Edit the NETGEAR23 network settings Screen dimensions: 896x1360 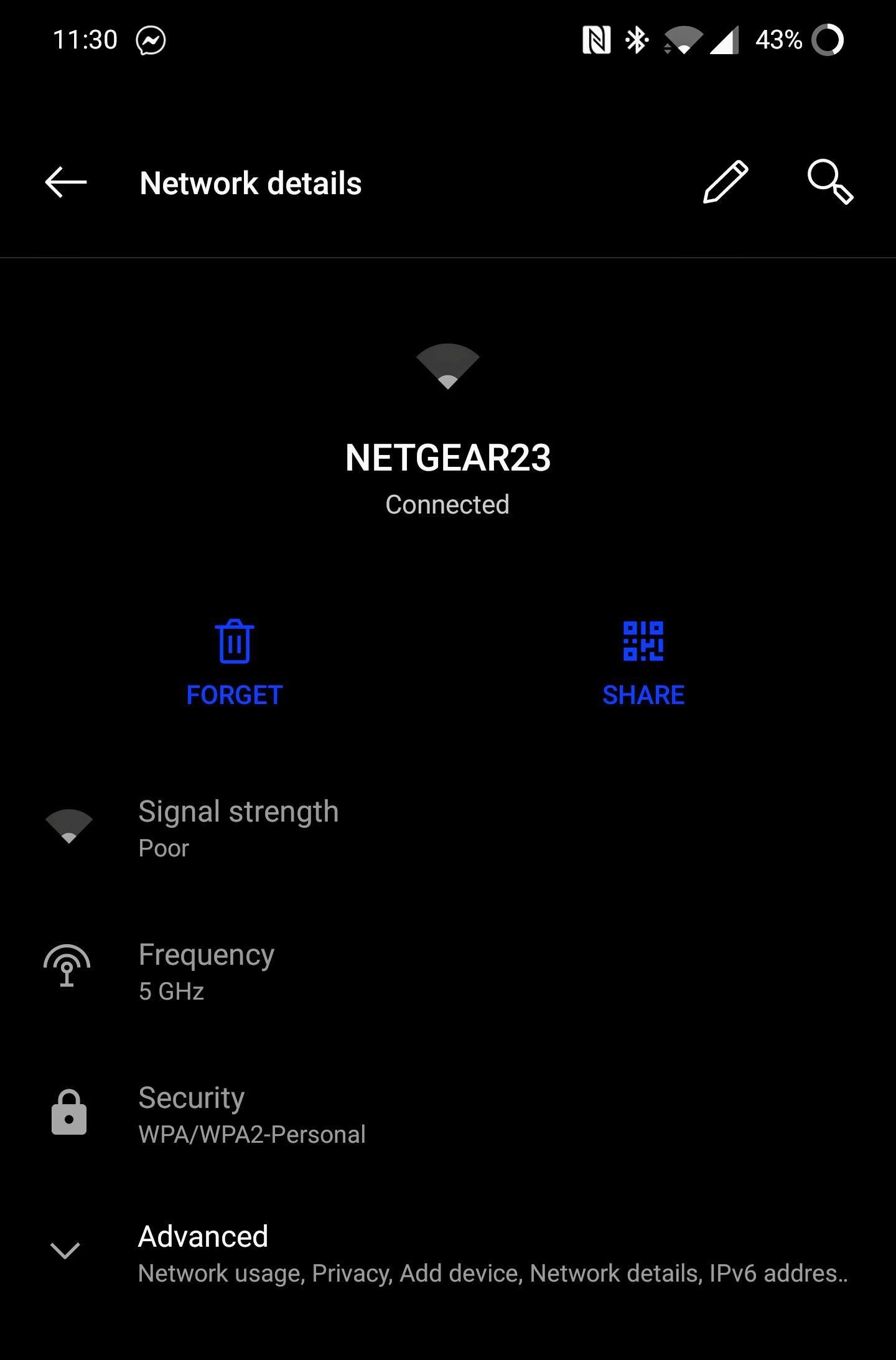[x=726, y=182]
